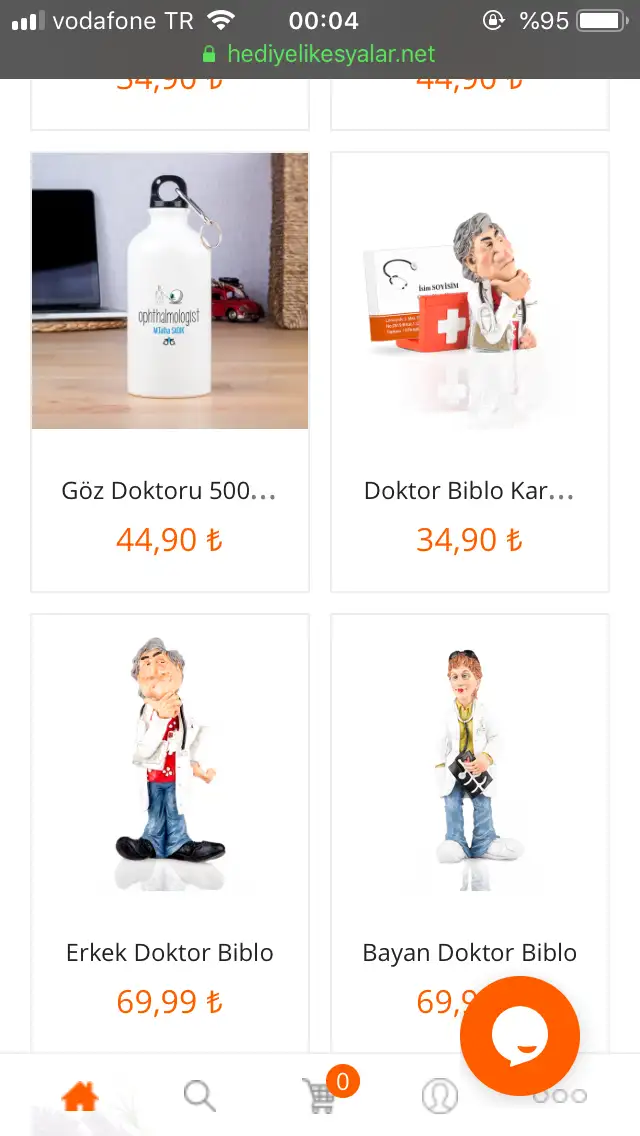The height and width of the screenshot is (1136, 640).
Task: Open the Göz Doktoru 500 water bottle product
Action: [170, 372]
